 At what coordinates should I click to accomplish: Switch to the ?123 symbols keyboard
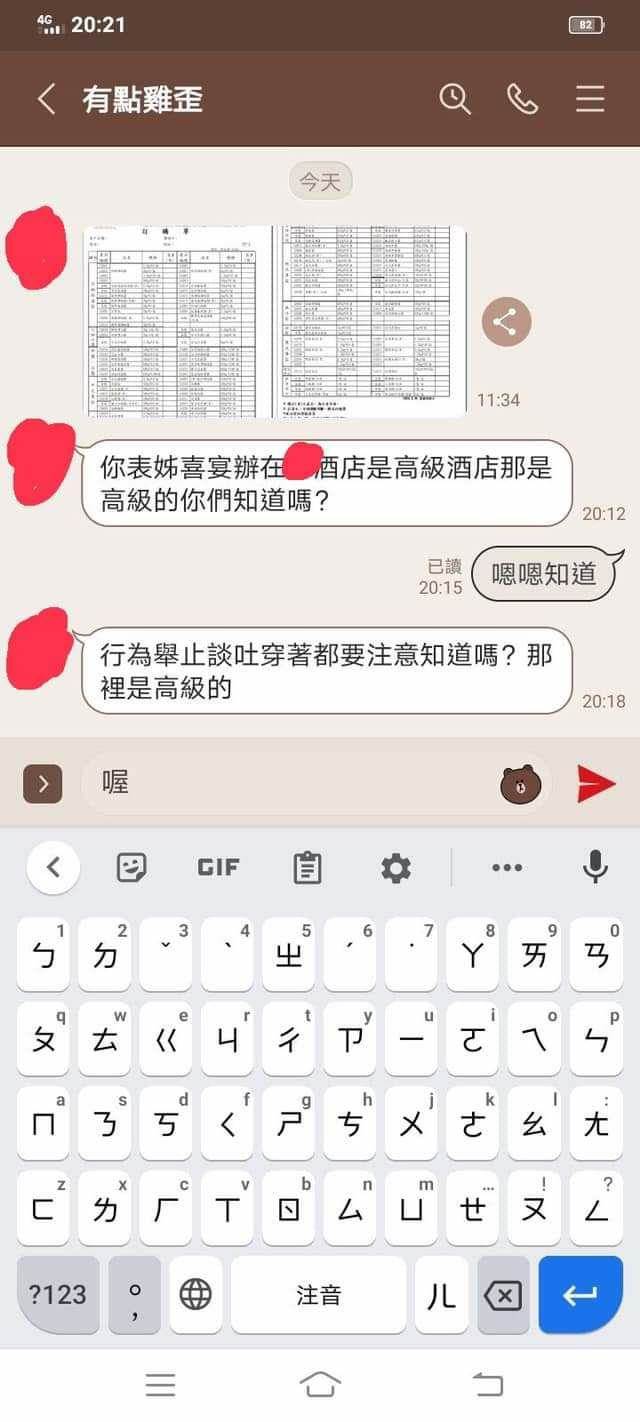point(58,1296)
